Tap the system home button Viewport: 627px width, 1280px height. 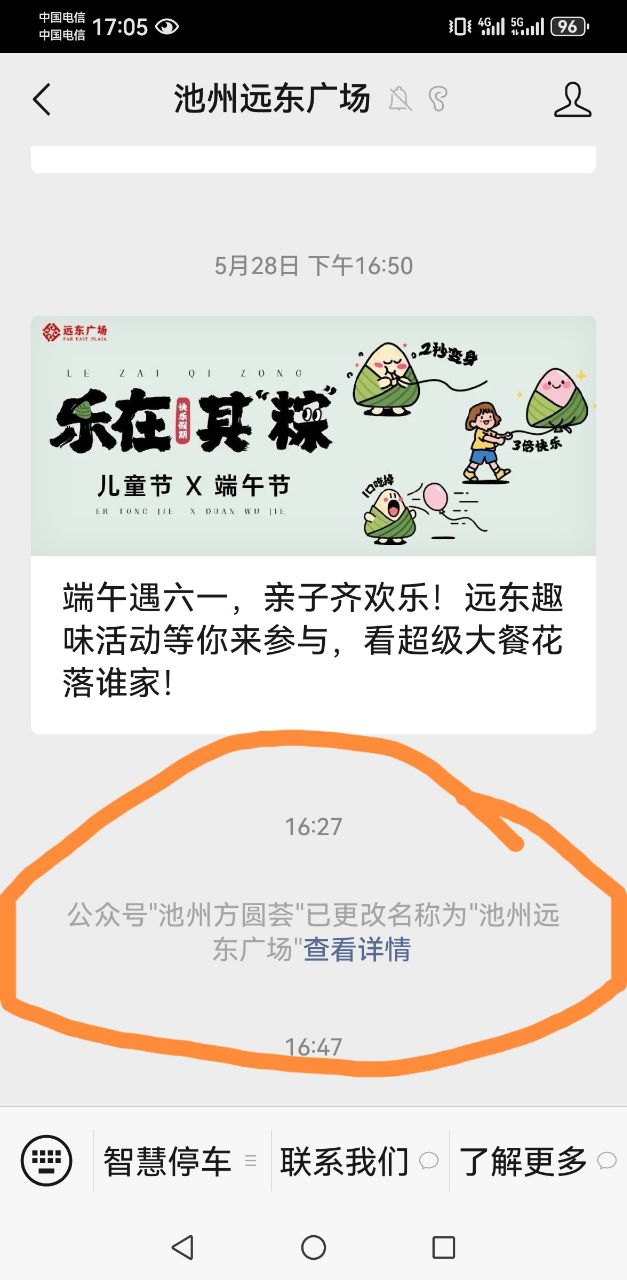(x=313, y=1247)
